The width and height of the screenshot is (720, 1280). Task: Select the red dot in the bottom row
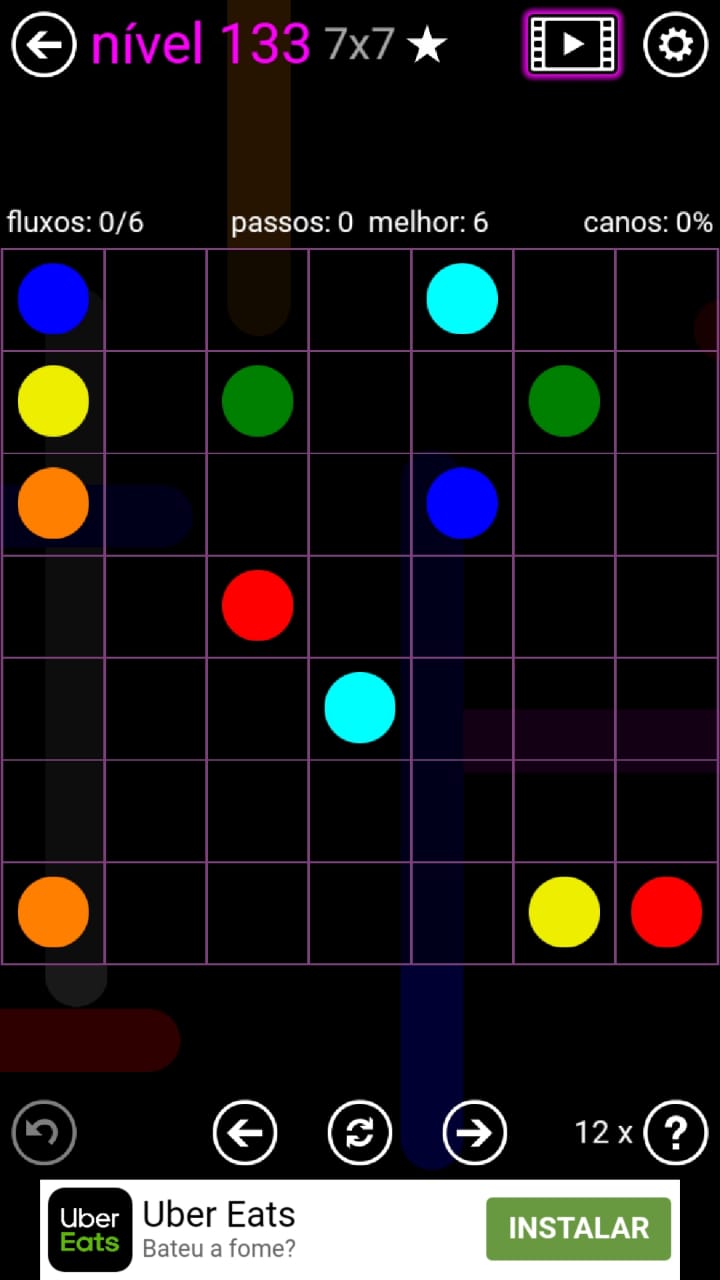pos(666,912)
